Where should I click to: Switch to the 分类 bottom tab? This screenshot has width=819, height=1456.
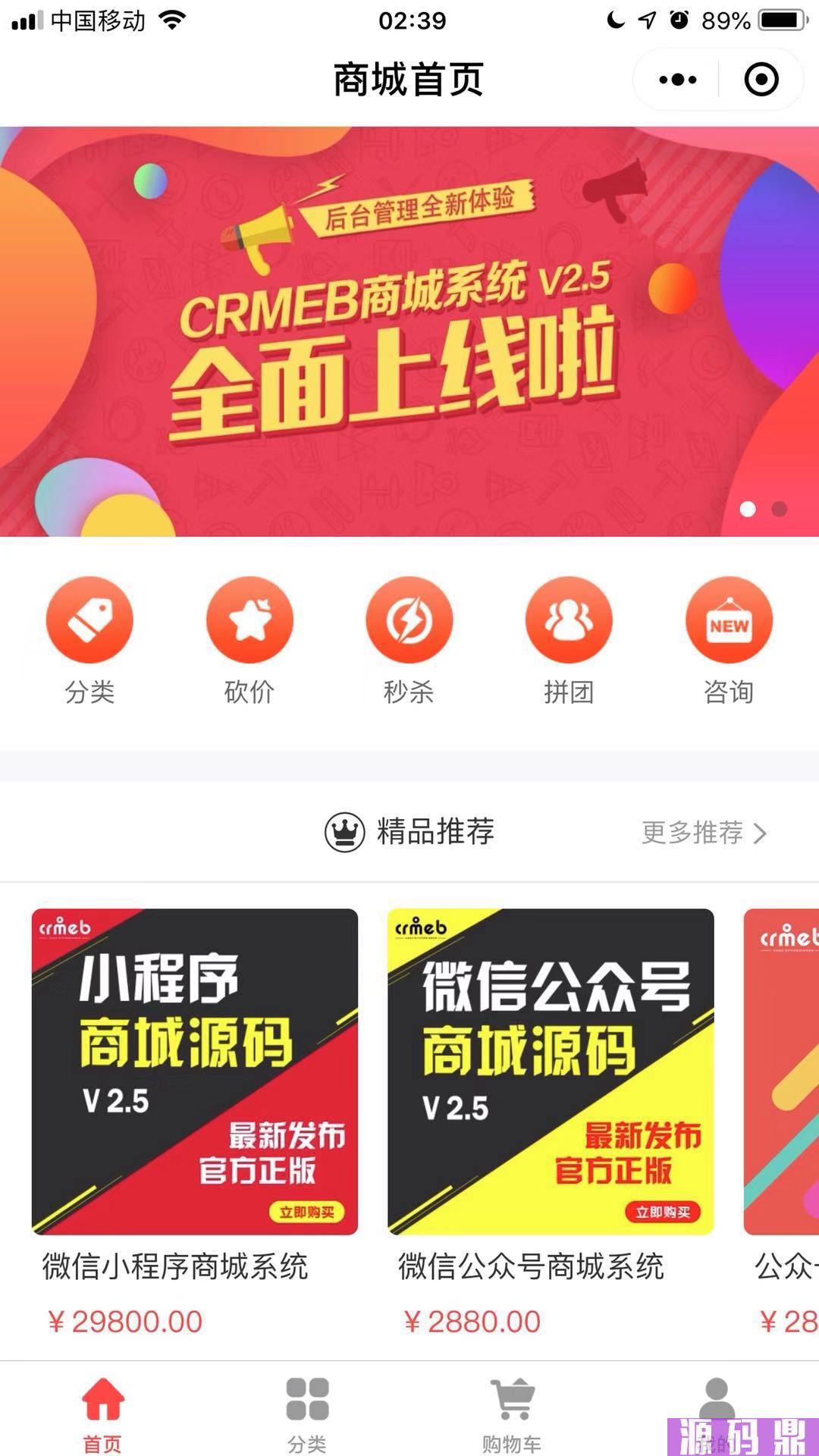(x=307, y=1412)
